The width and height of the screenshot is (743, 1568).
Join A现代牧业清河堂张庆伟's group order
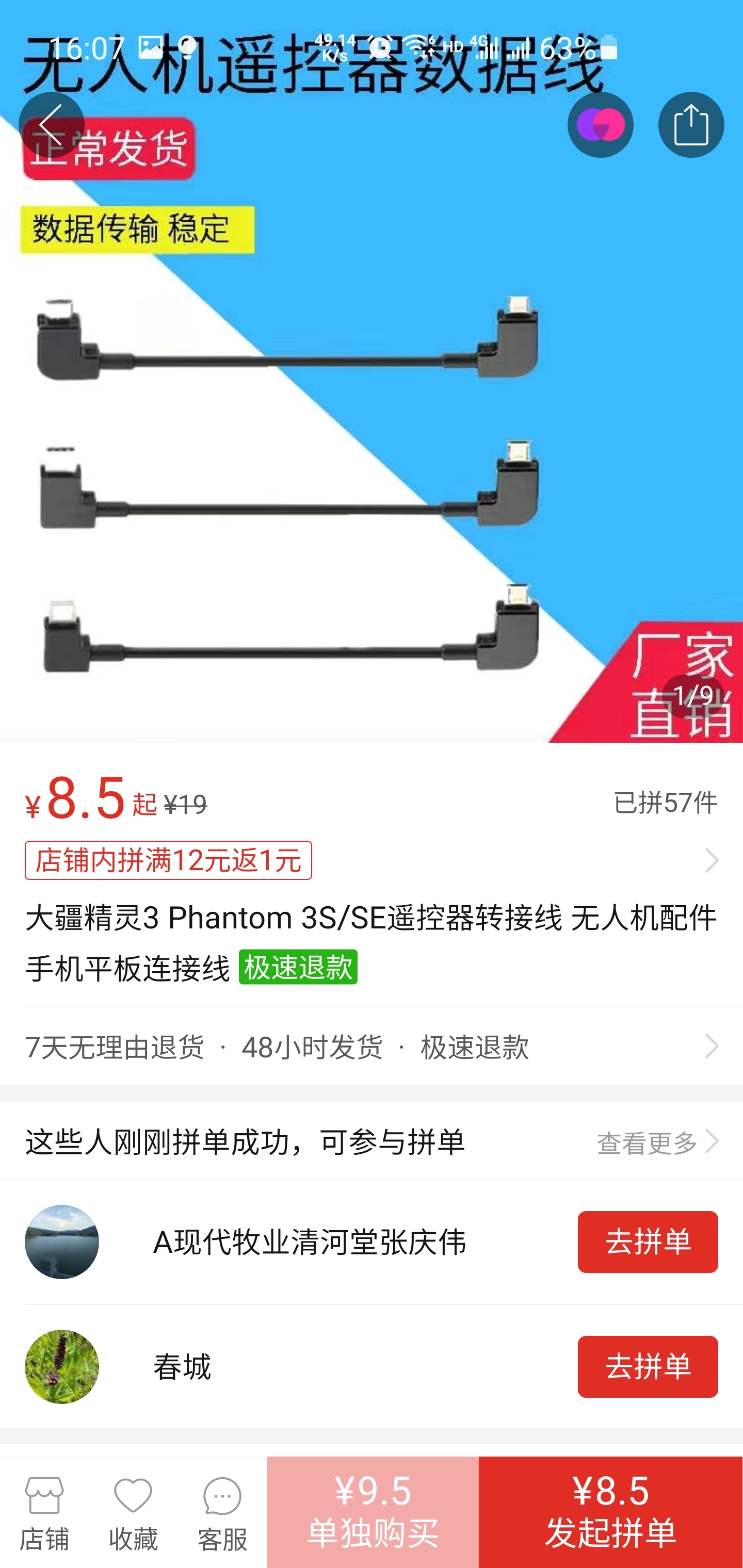(x=648, y=1242)
